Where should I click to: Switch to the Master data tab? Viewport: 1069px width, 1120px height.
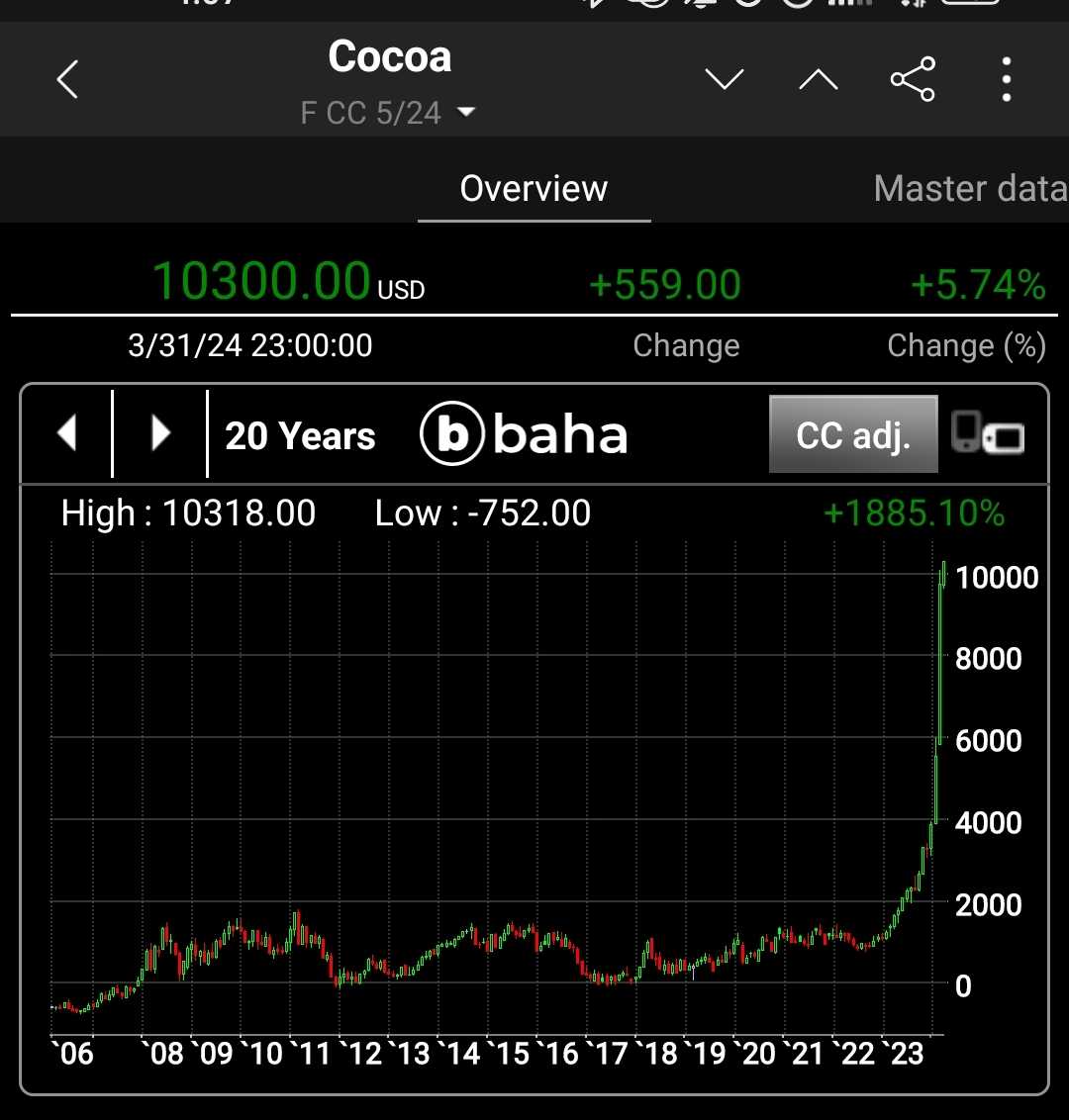point(969,189)
